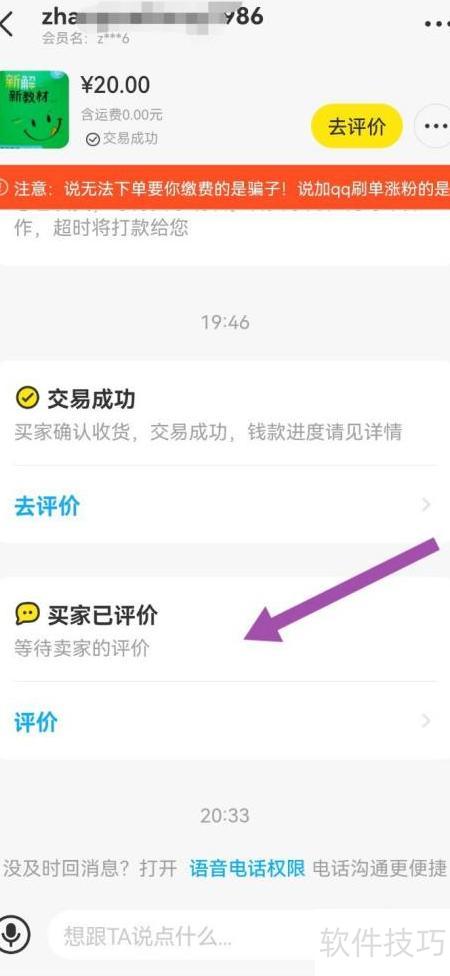Image resolution: width=450 pixels, height=976 pixels.
Task: Focus the 想跟TA说点什么 message field
Action: coord(180,936)
